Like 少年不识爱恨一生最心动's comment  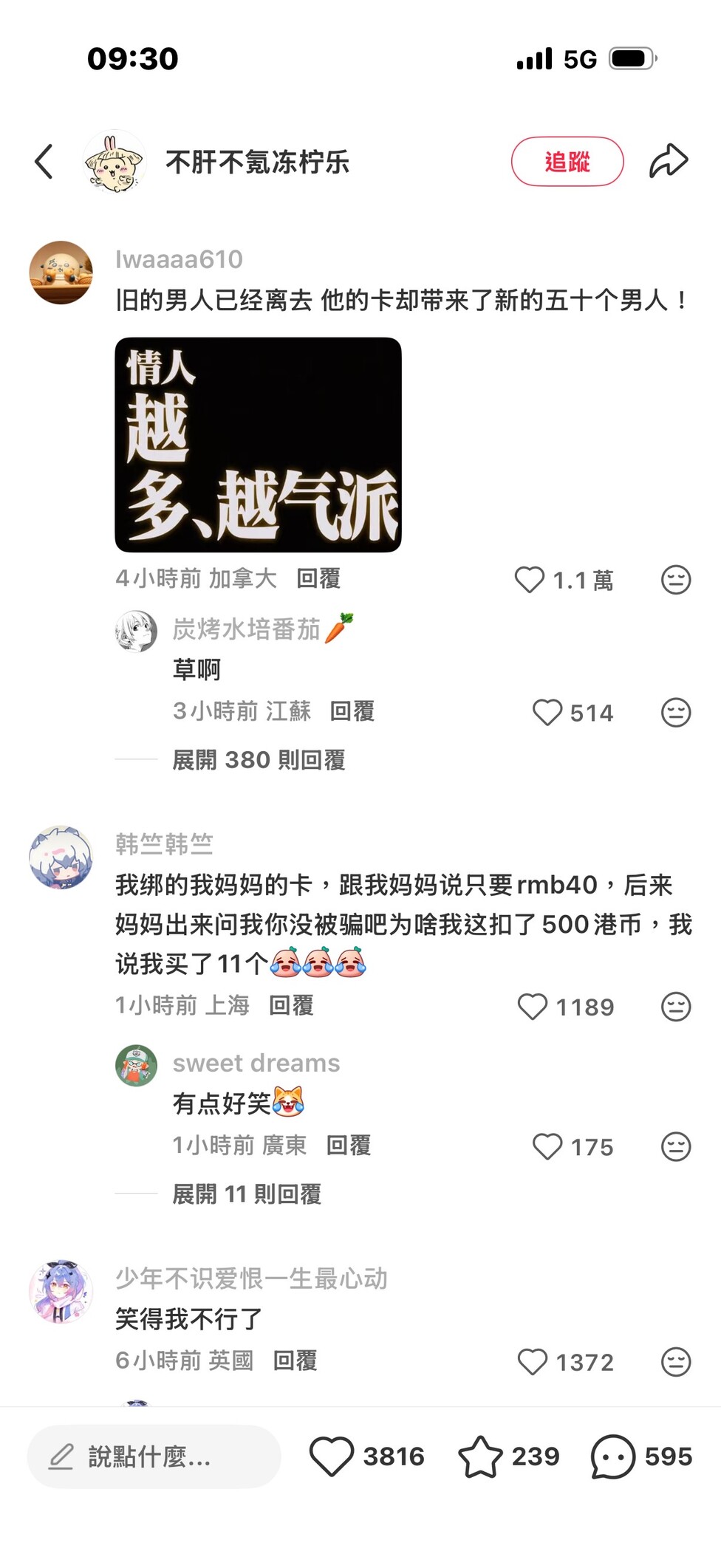[x=533, y=1362]
